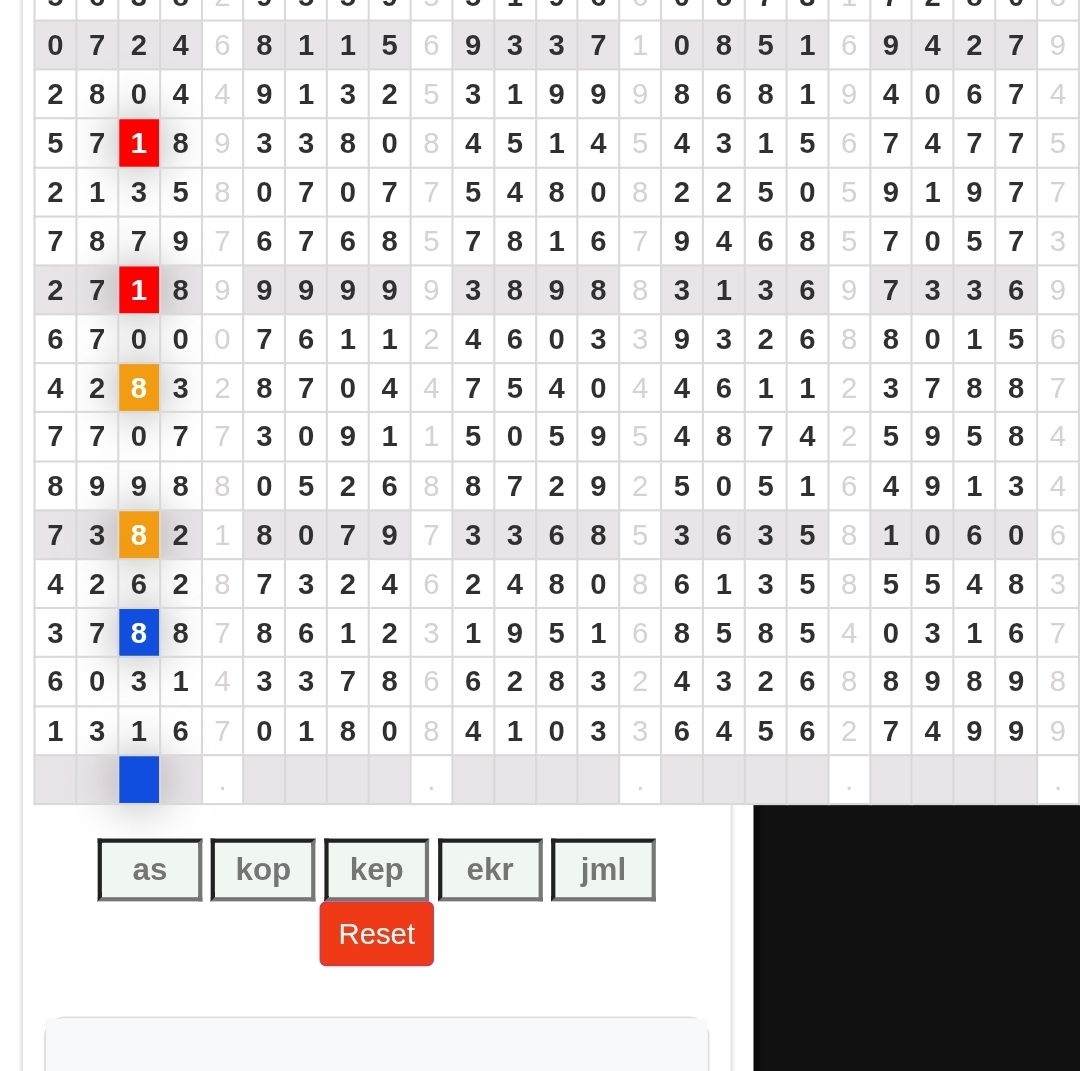Tap the 'jml' button
This screenshot has height=1071, width=1080.
tap(603, 870)
